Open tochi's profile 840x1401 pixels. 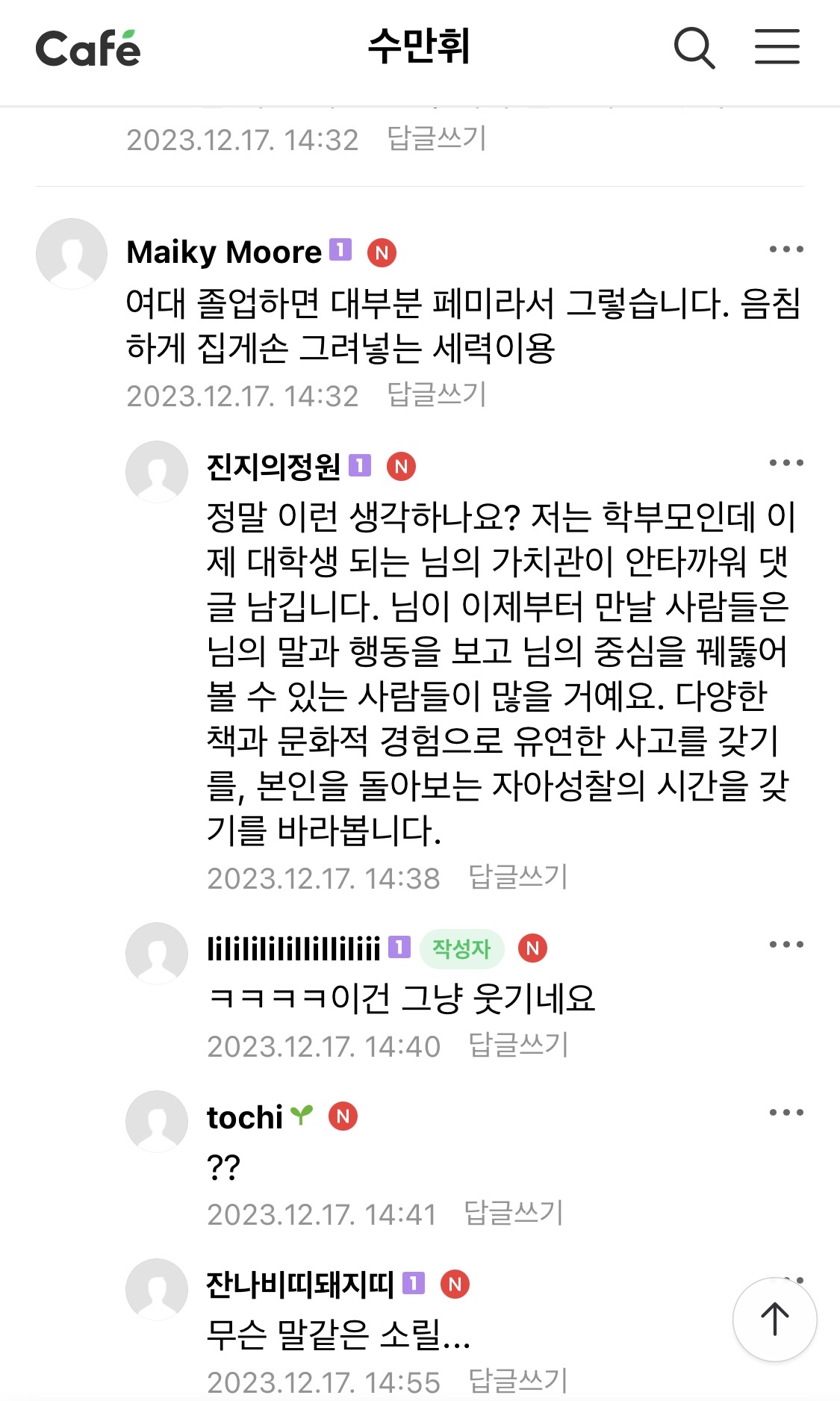coord(157,1121)
